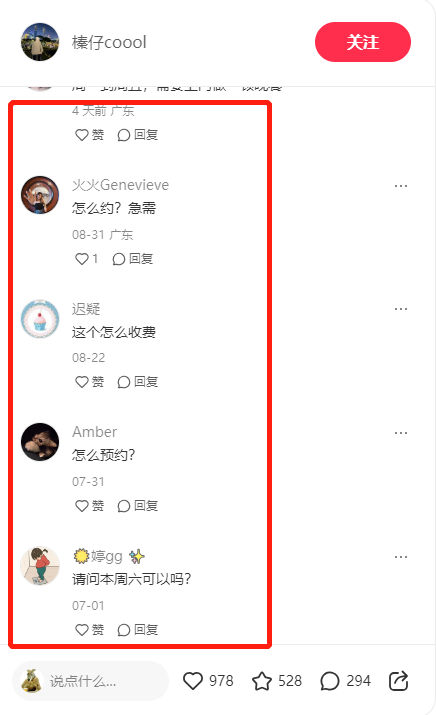
Task: Tap the 说点什么 comment input field
Action: click(x=90, y=681)
